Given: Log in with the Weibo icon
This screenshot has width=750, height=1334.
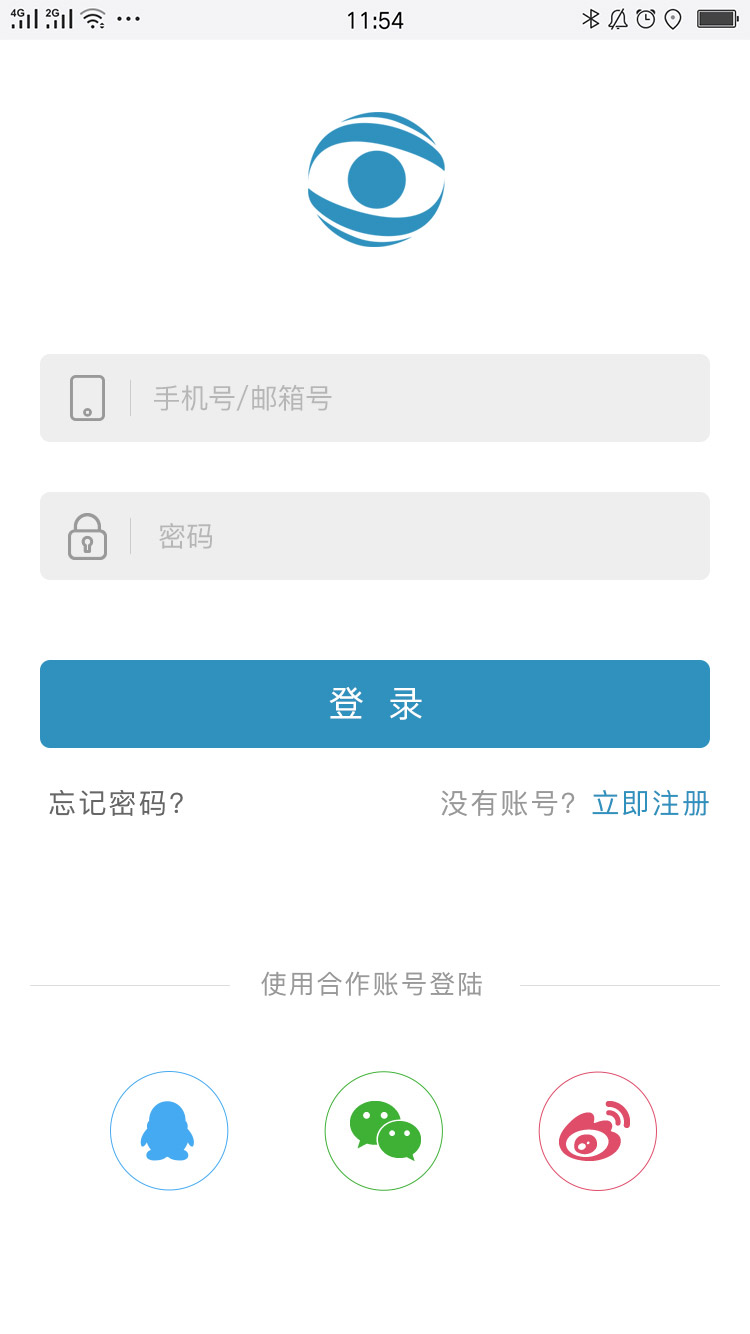Looking at the screenshot, I should [x=598, y=1131].
